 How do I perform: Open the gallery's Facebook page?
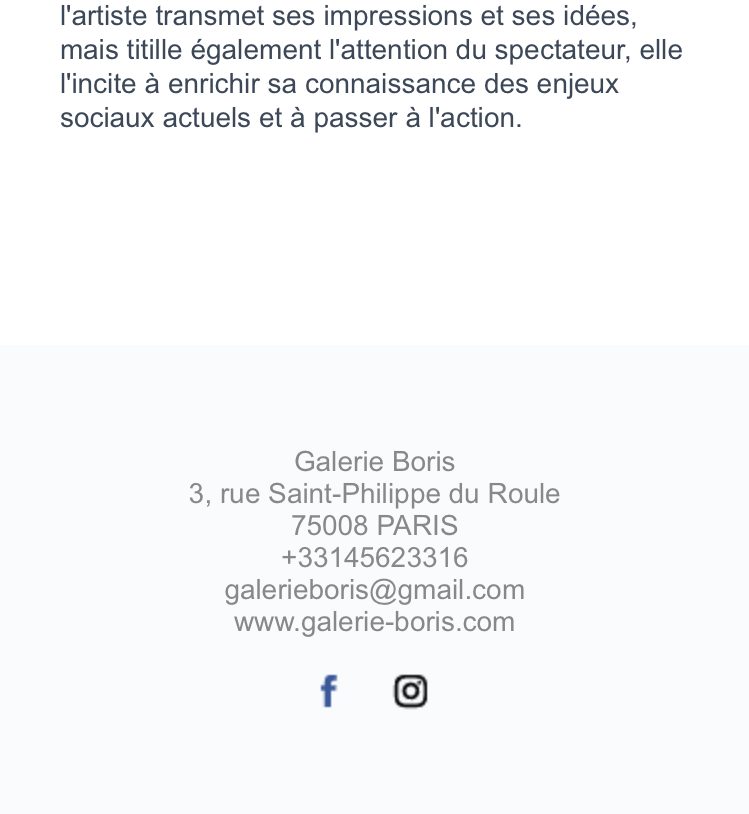tap(328, 691)
